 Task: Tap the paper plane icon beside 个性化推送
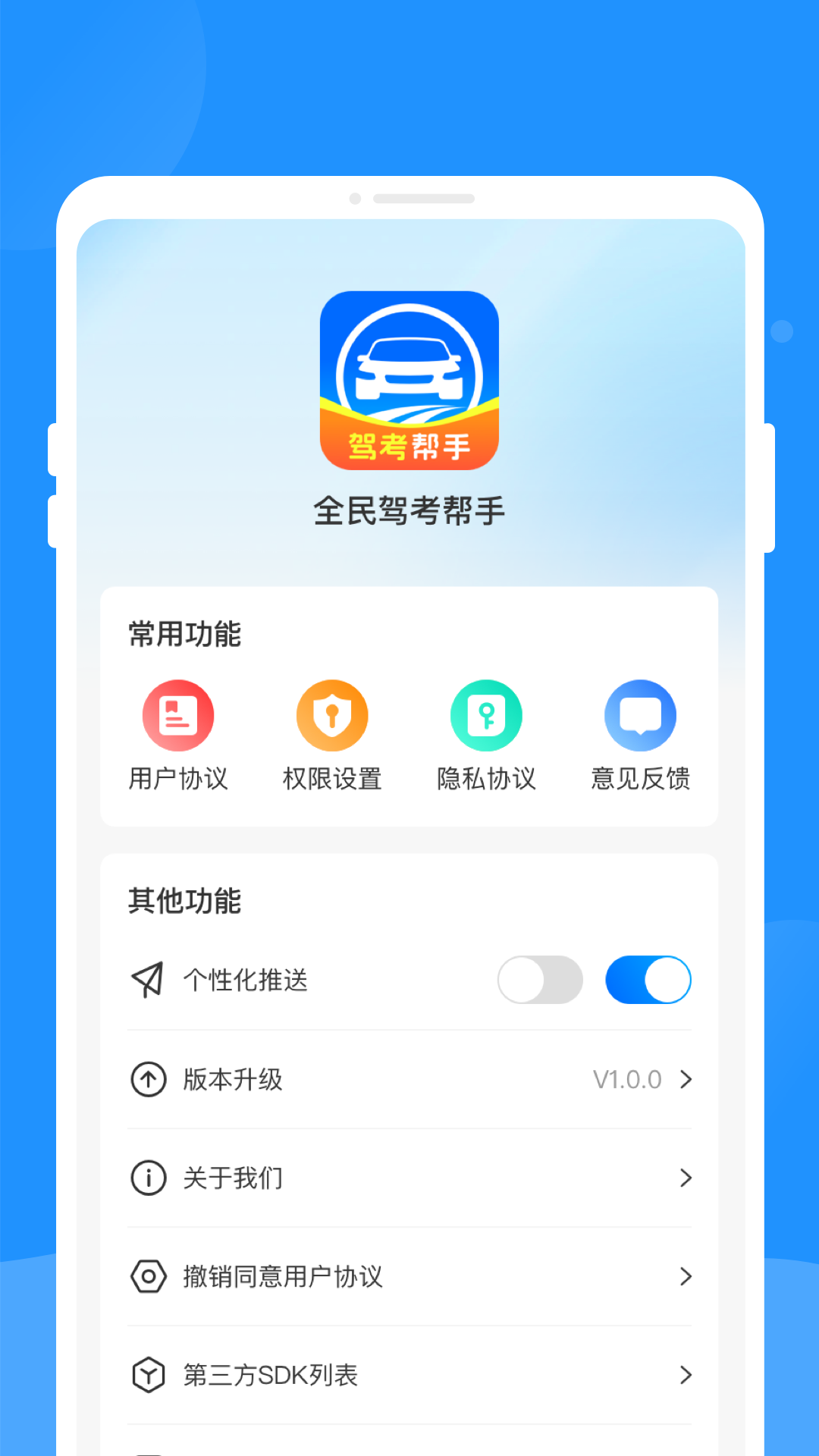(149, 980)
